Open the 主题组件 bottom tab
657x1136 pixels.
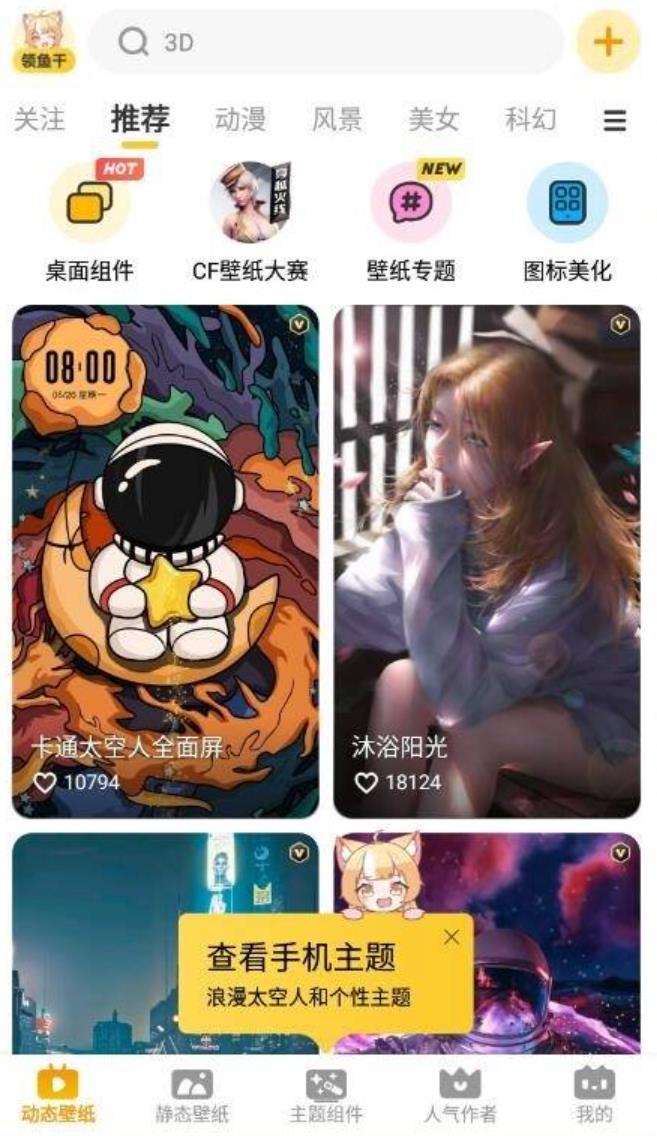coord(326,1094)
